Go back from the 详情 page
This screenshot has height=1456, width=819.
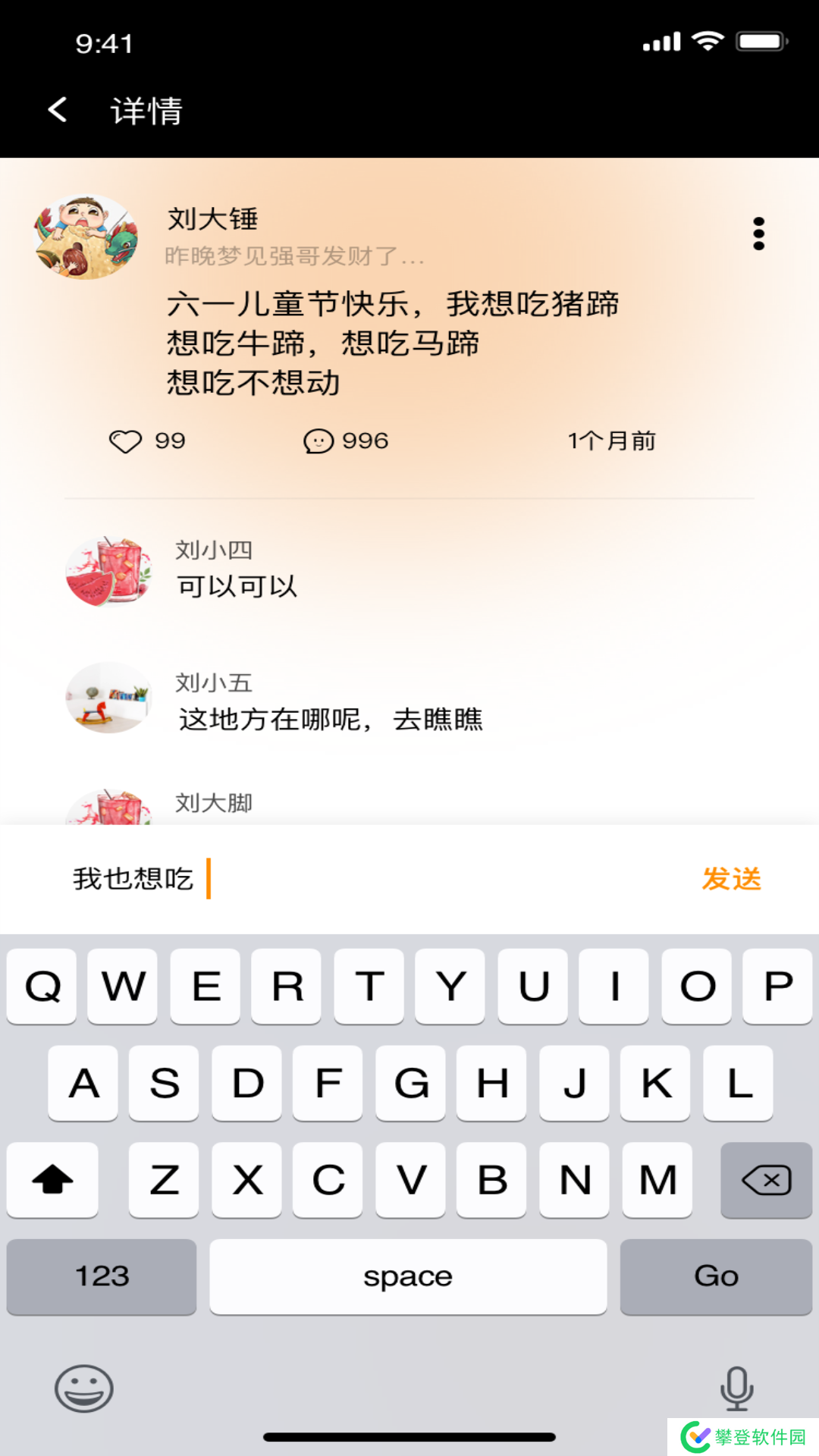pos(58,110)
